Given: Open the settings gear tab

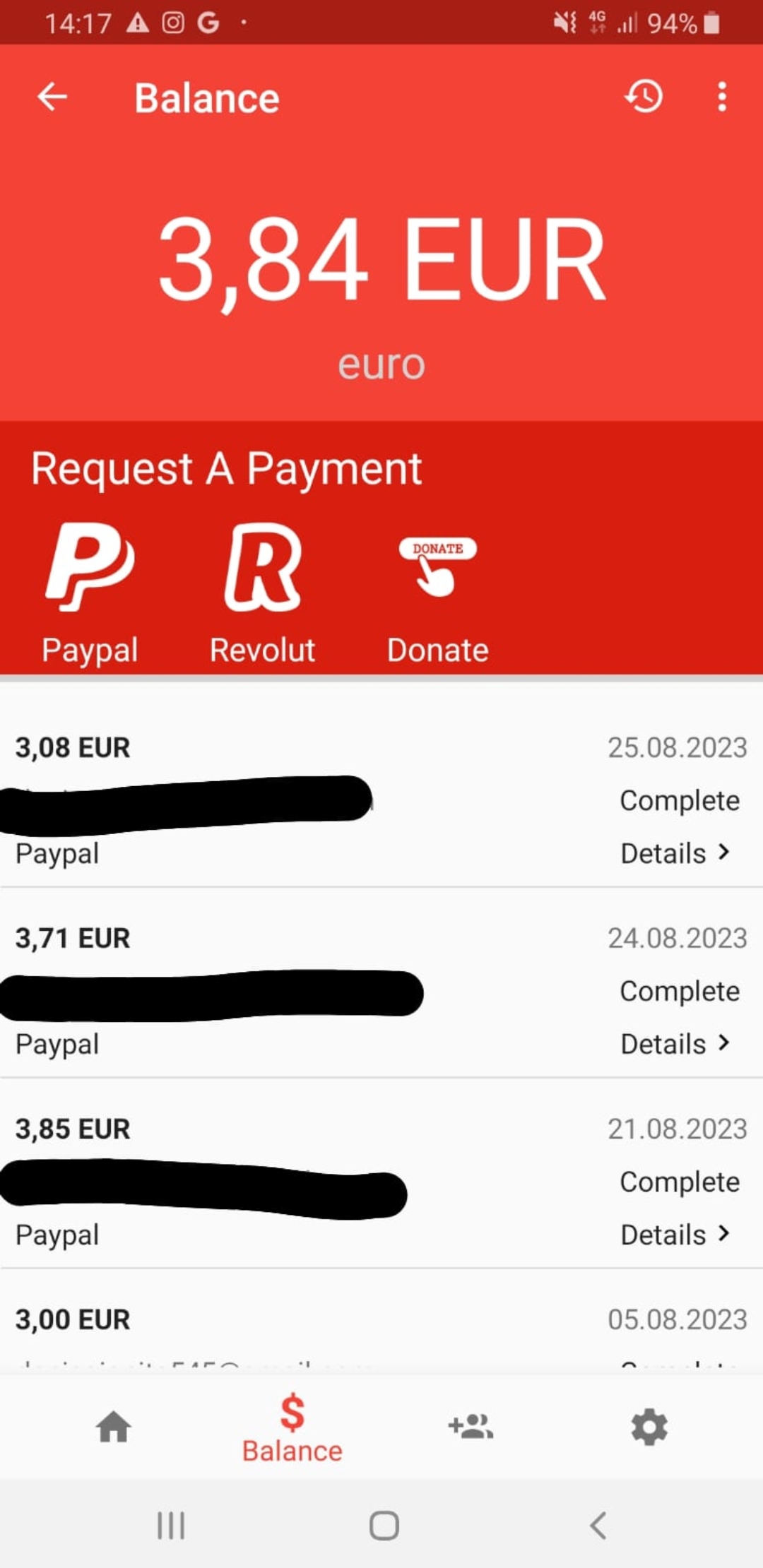Looking at the screenshot, I should tap(649, 1427).
